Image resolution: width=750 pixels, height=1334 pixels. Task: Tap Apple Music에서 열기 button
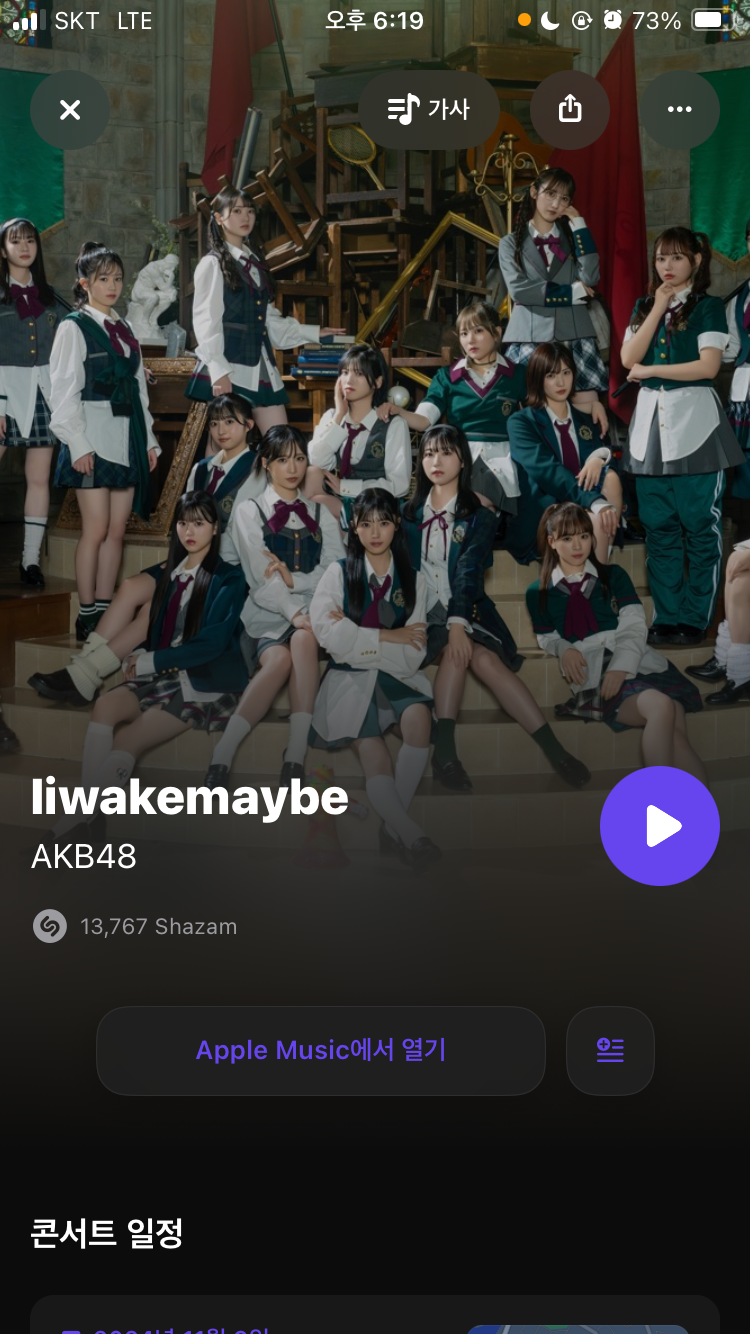point(321,1051)
